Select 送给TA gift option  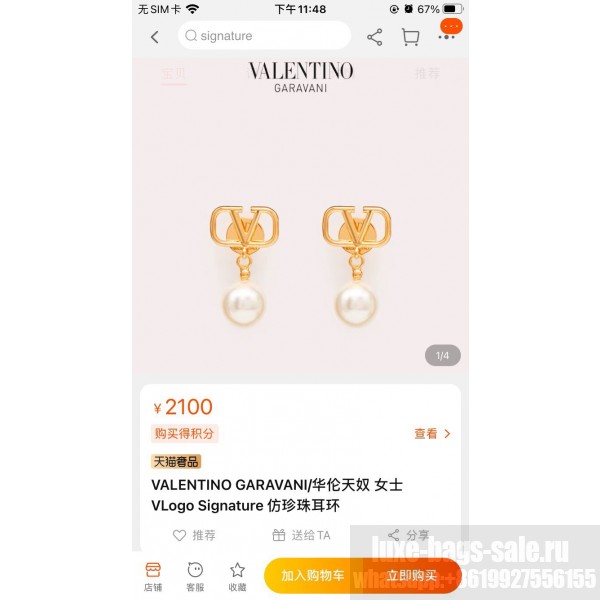(300, 535)
